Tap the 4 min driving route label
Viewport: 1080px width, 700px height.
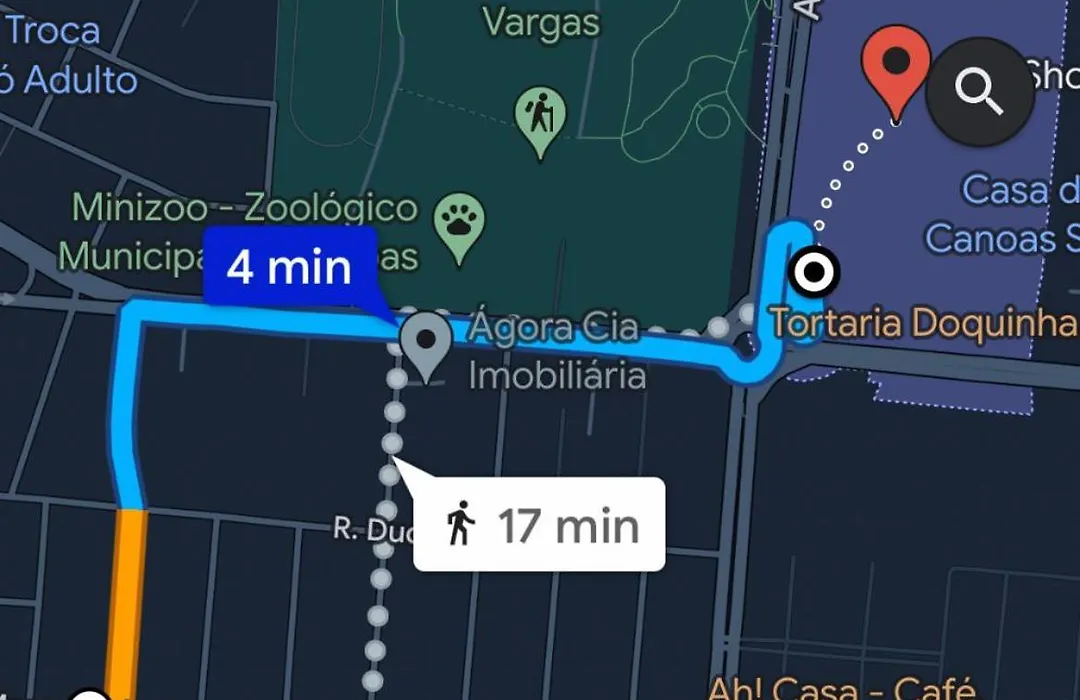tap(289, 267)
